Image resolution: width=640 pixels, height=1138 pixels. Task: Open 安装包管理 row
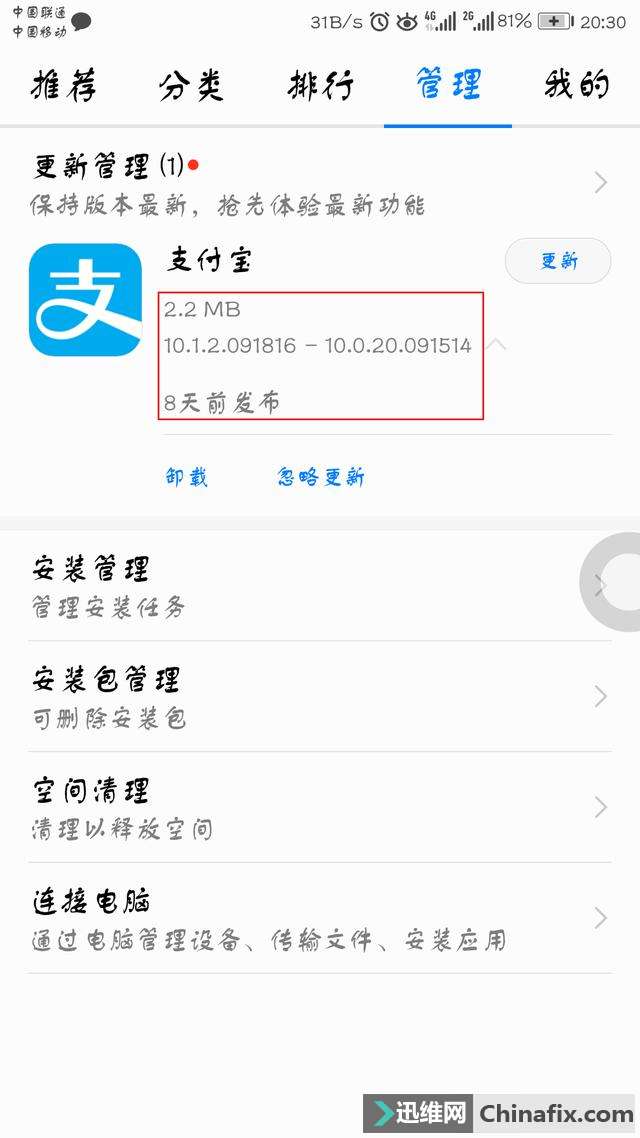(300, 697)
